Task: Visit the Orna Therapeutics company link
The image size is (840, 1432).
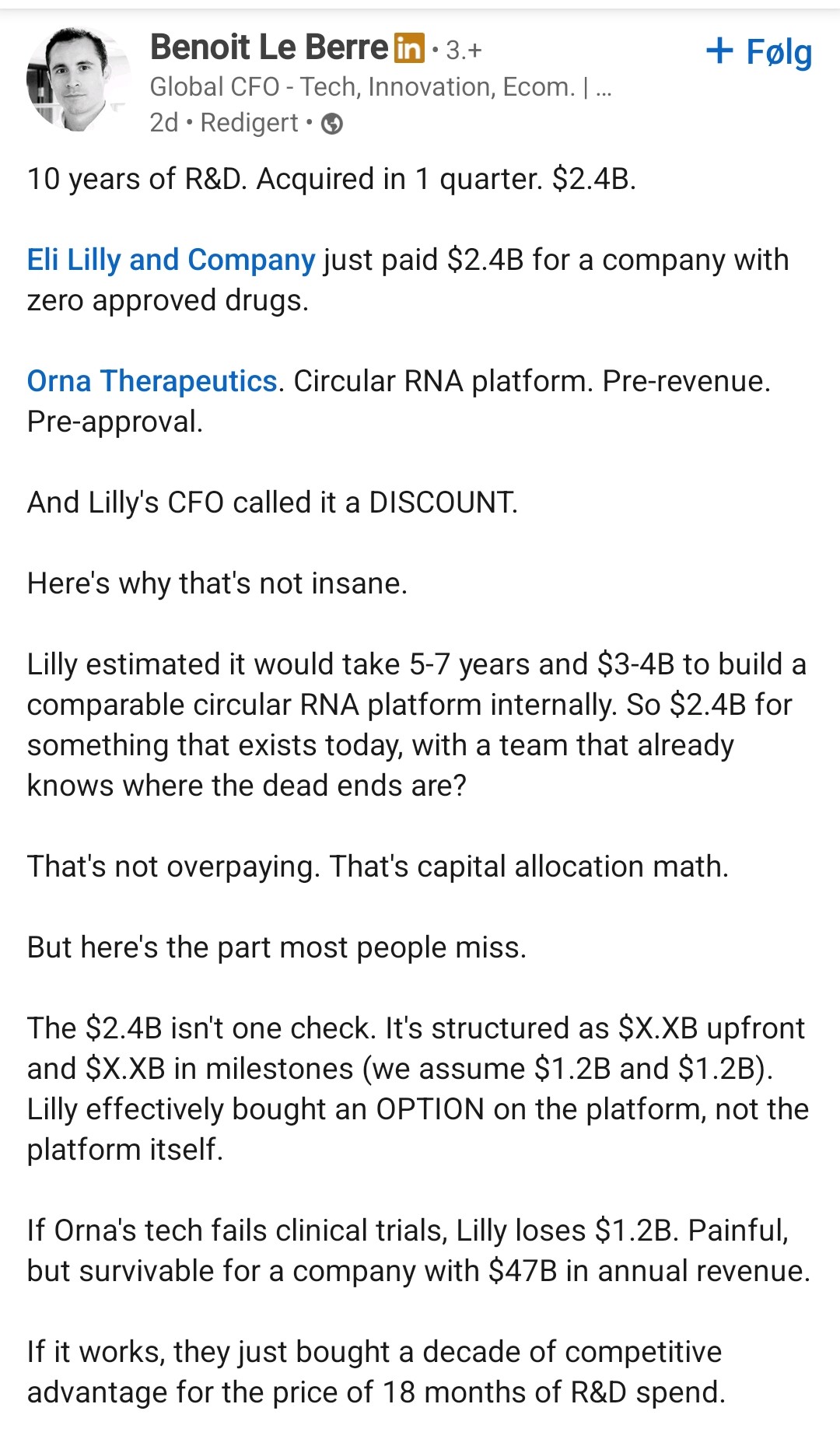Action: pyautogui.click(x=152, y=381)
